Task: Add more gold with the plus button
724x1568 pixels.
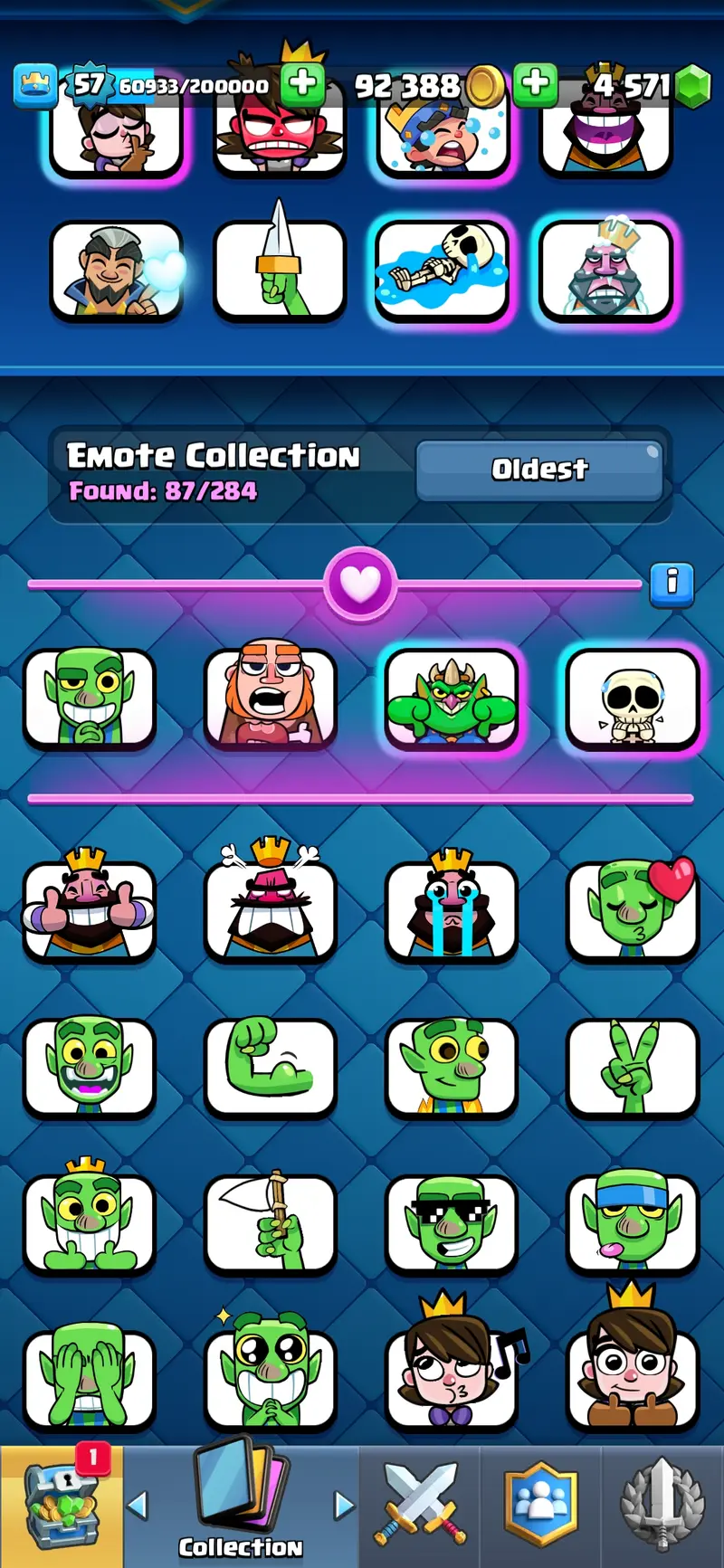Action: 535,84
